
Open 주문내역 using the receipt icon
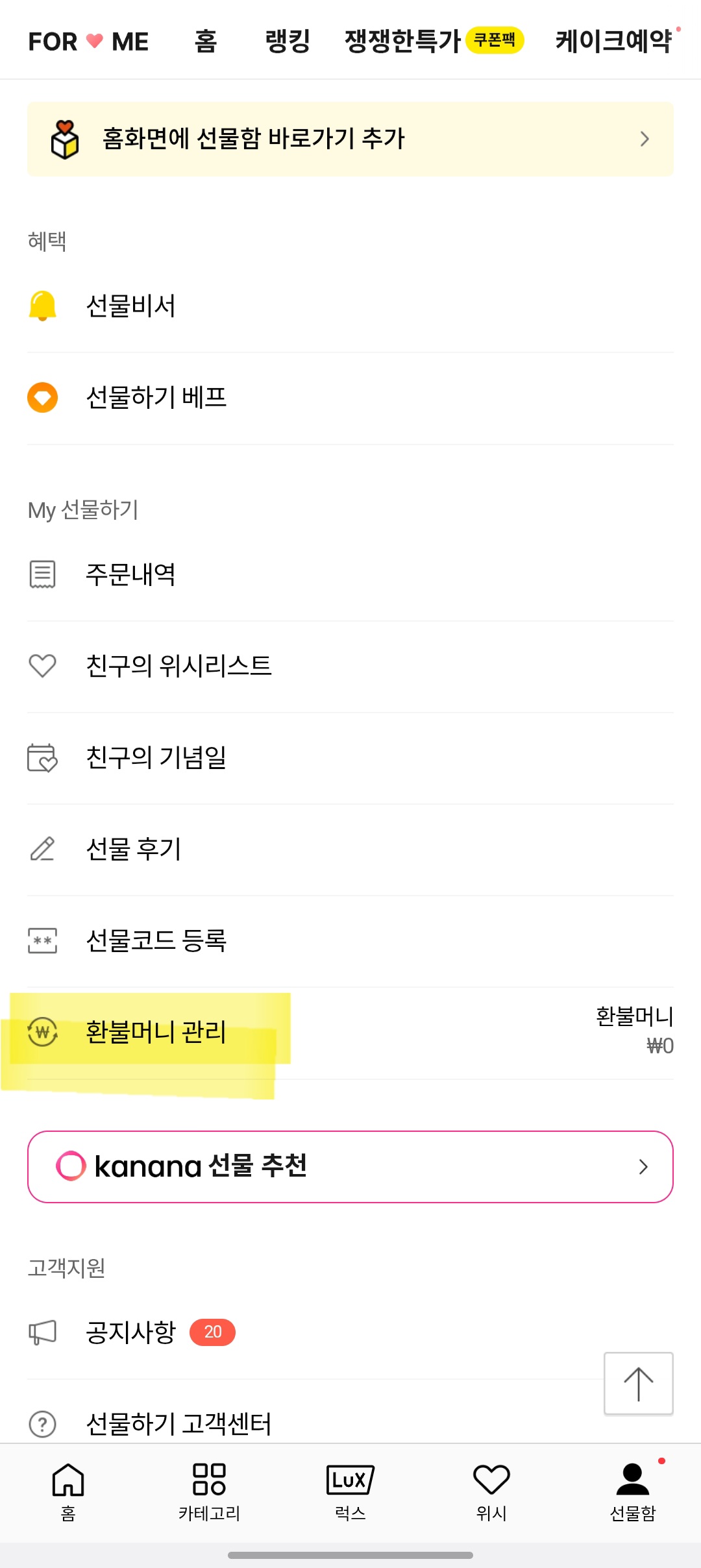42,574
